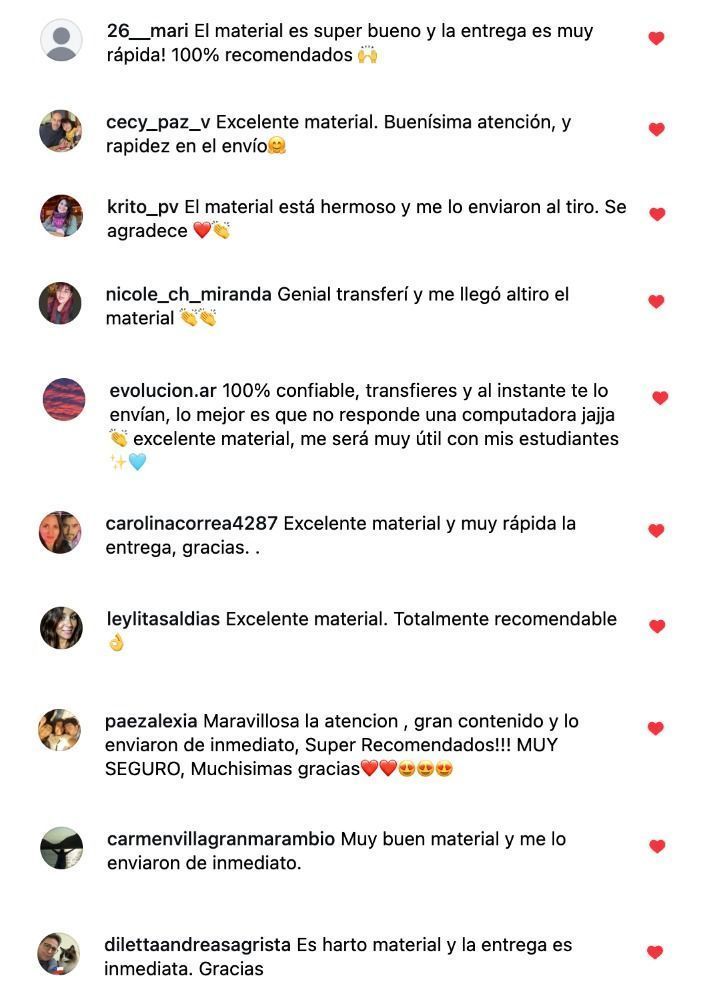This screenshot has width=706, height=1002.
Task: Tap the heart on 26__mari's comment
Action: coord(656,39)
